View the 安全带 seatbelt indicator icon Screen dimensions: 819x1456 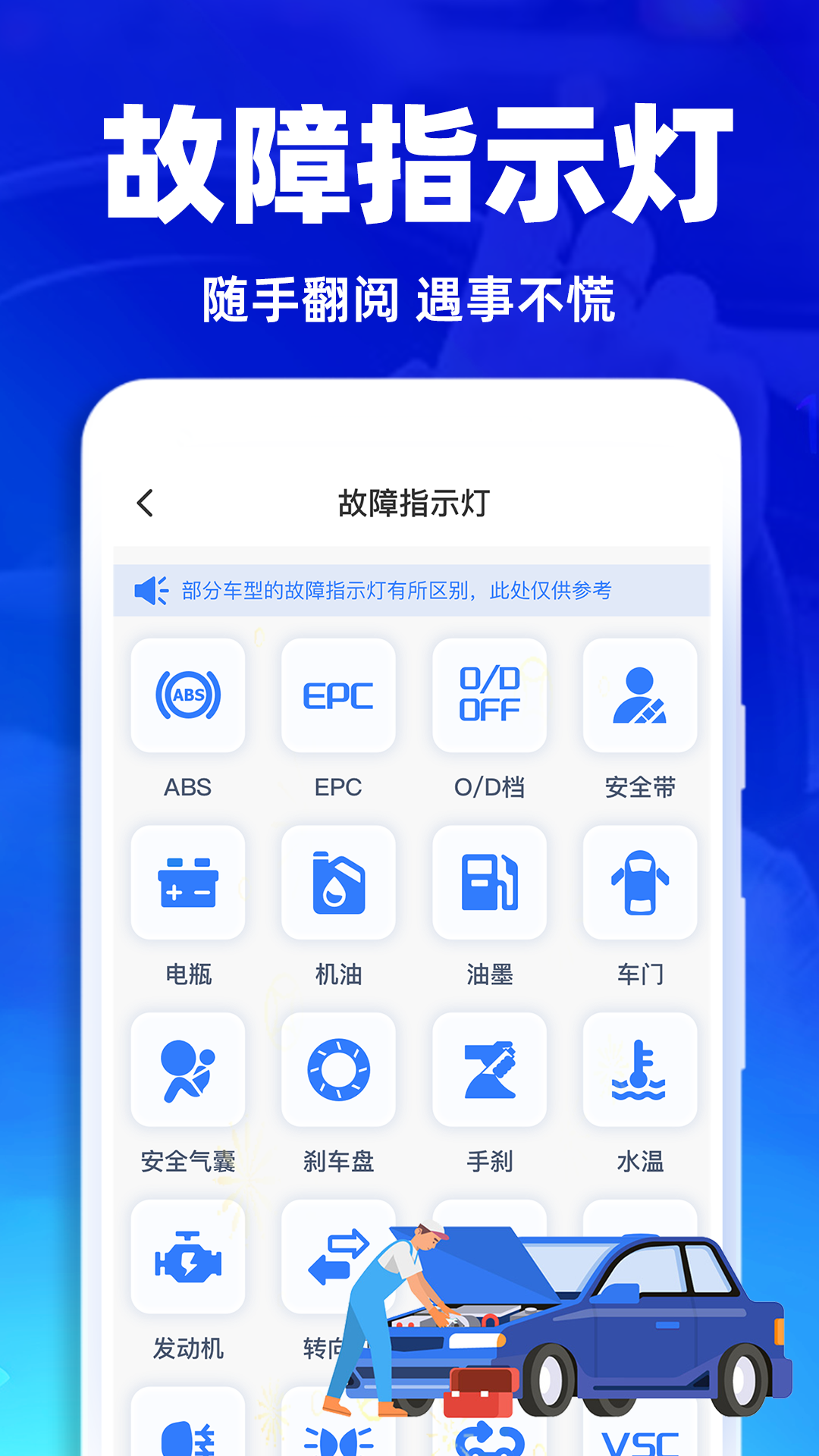pos(641,696)
